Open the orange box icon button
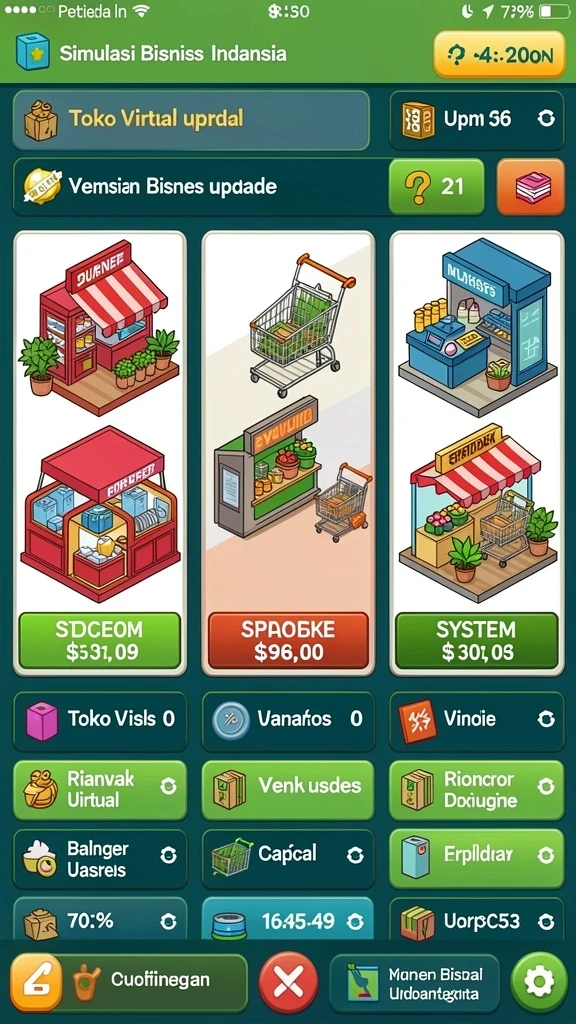 530,187
